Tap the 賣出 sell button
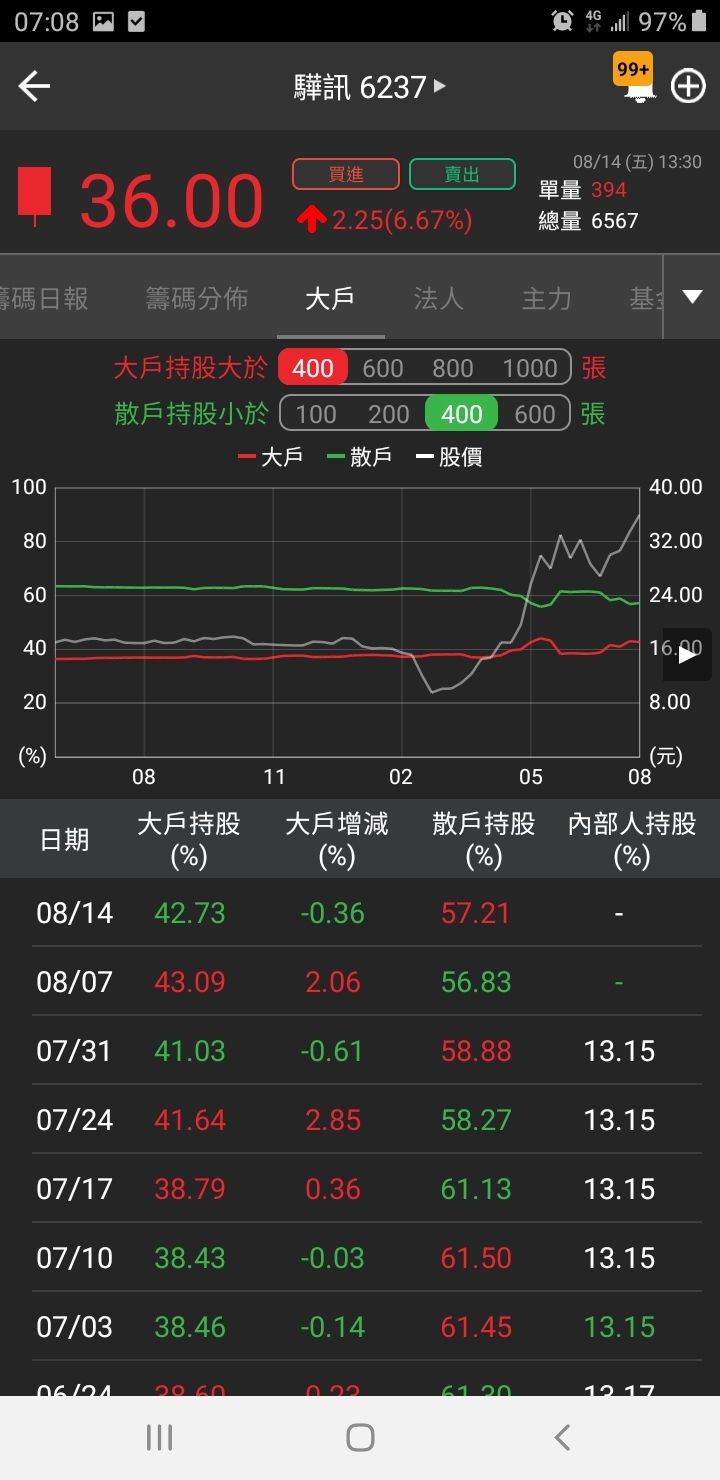The height and width of the screenshot is (1480, 720). 462,174
